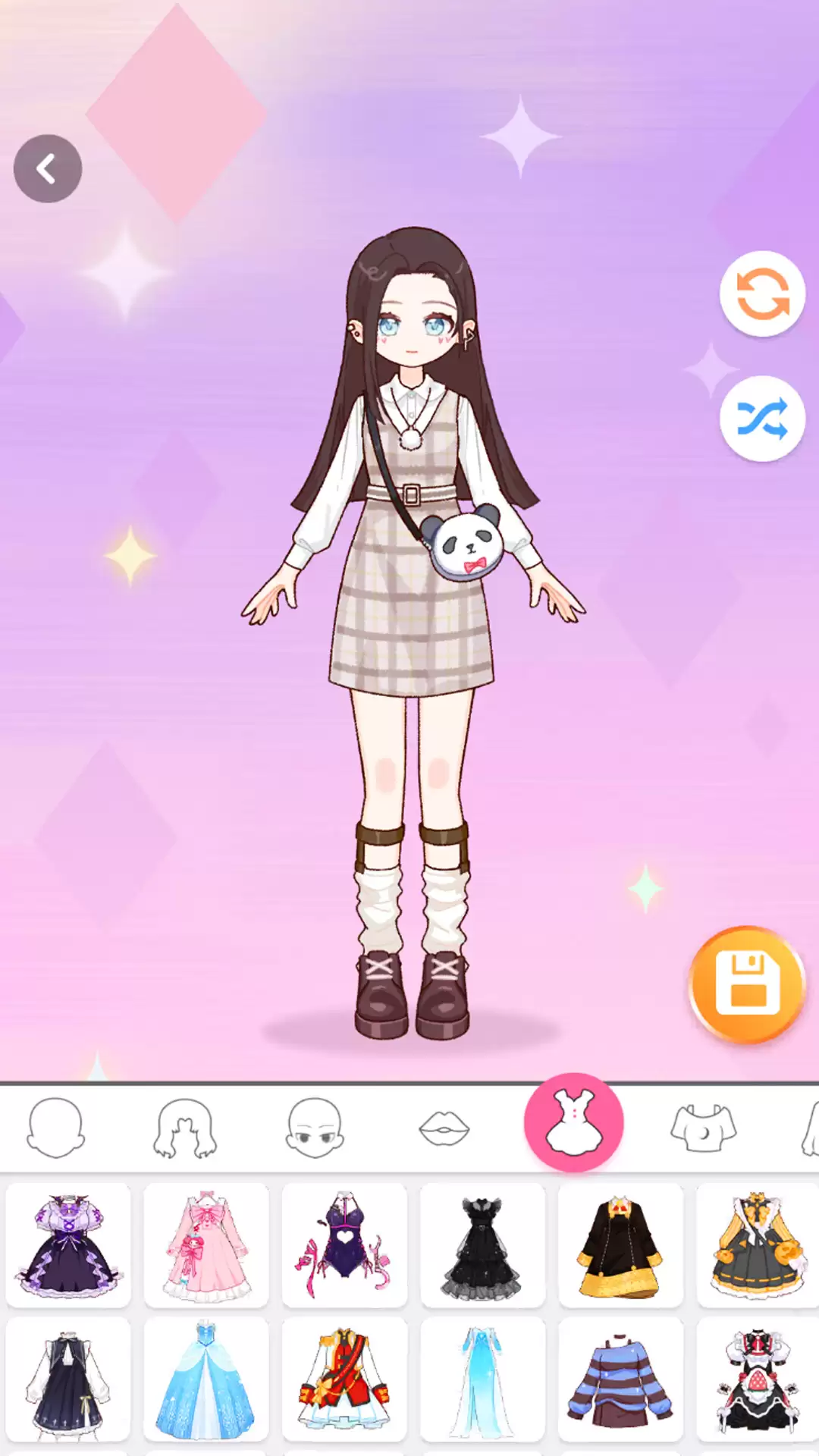Go back using the arrow button
Image resolution: width=819 pixels, height=1456 pixels.
click(48, 168)
